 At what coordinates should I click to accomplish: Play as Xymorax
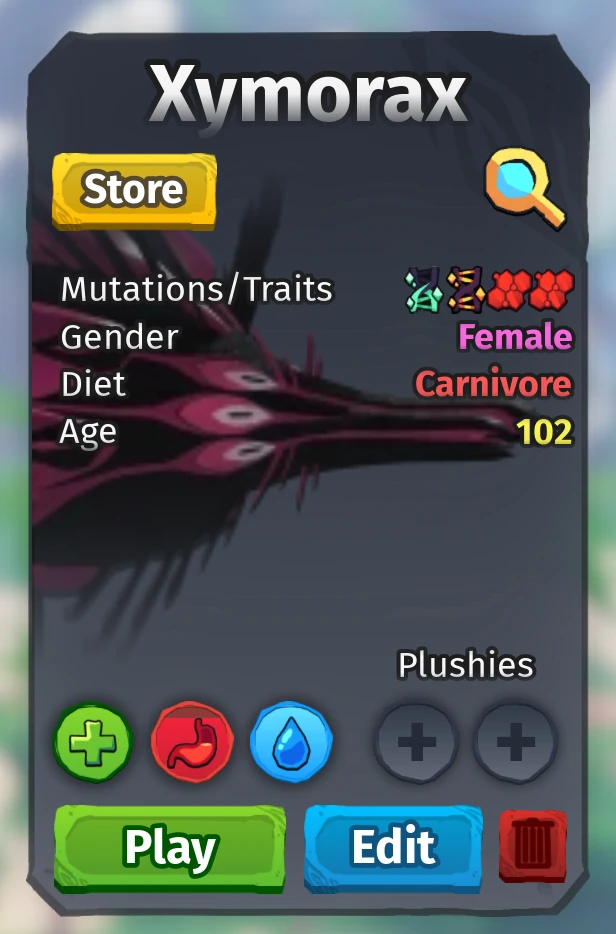[x=169, y=847]
